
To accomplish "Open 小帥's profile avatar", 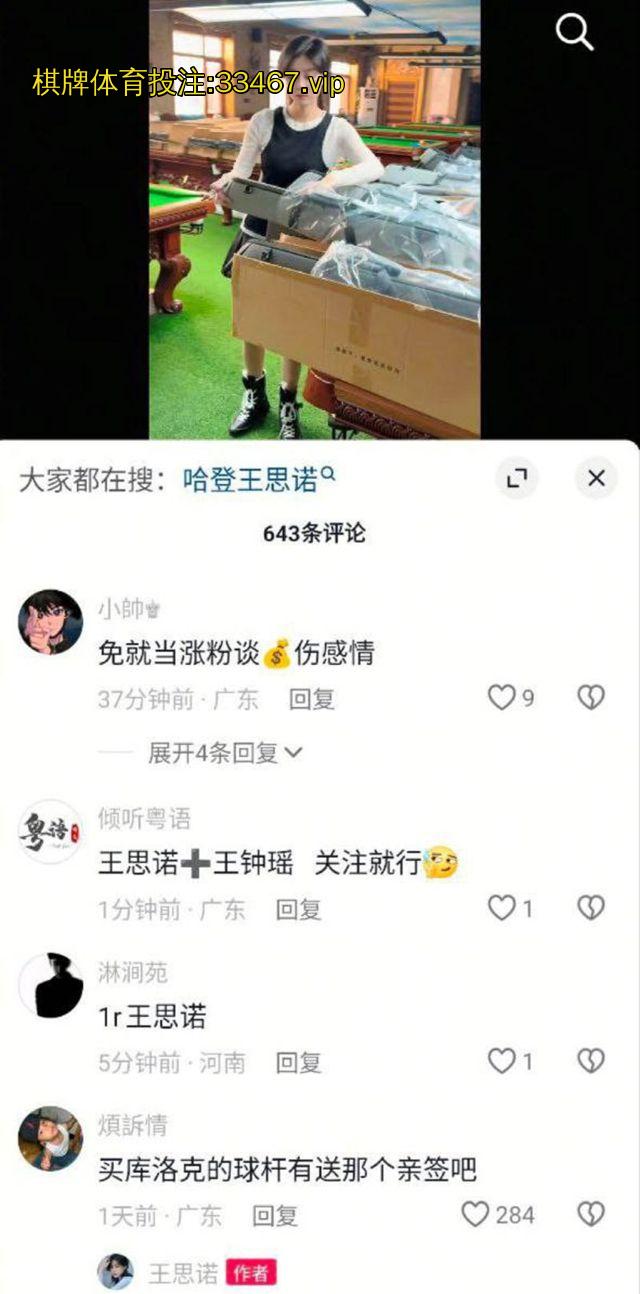I will pyautogui.click(x=50, y=622).
